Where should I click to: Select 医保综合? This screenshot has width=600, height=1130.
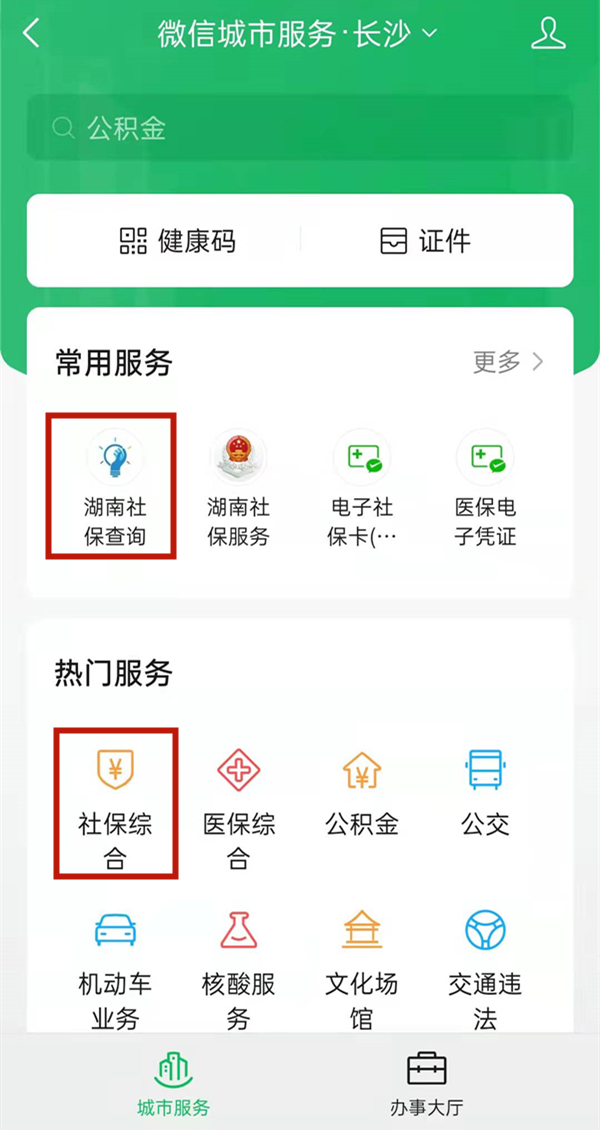click(238, 805)
